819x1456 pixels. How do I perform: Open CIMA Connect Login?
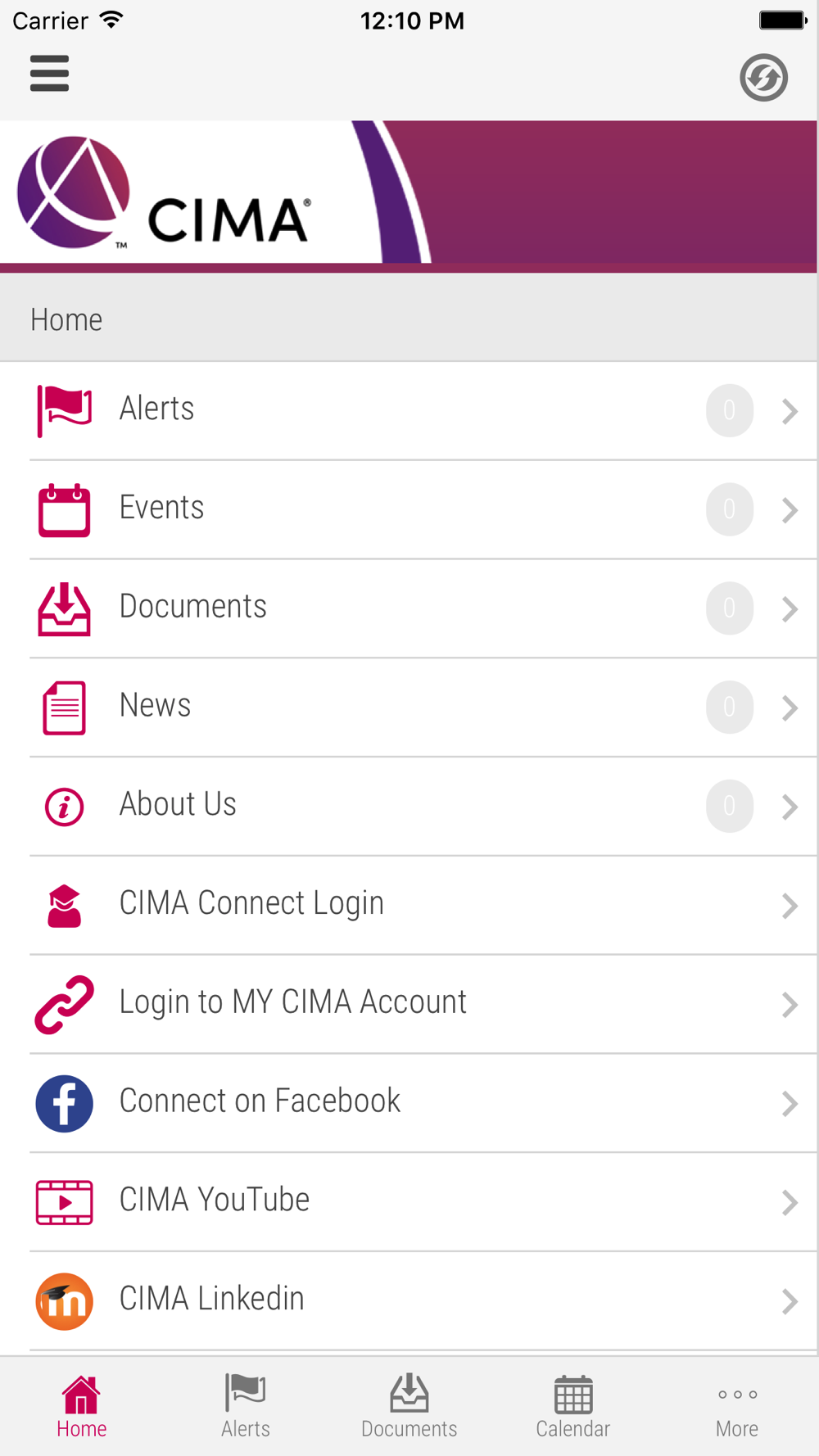(x=409, y=904)
